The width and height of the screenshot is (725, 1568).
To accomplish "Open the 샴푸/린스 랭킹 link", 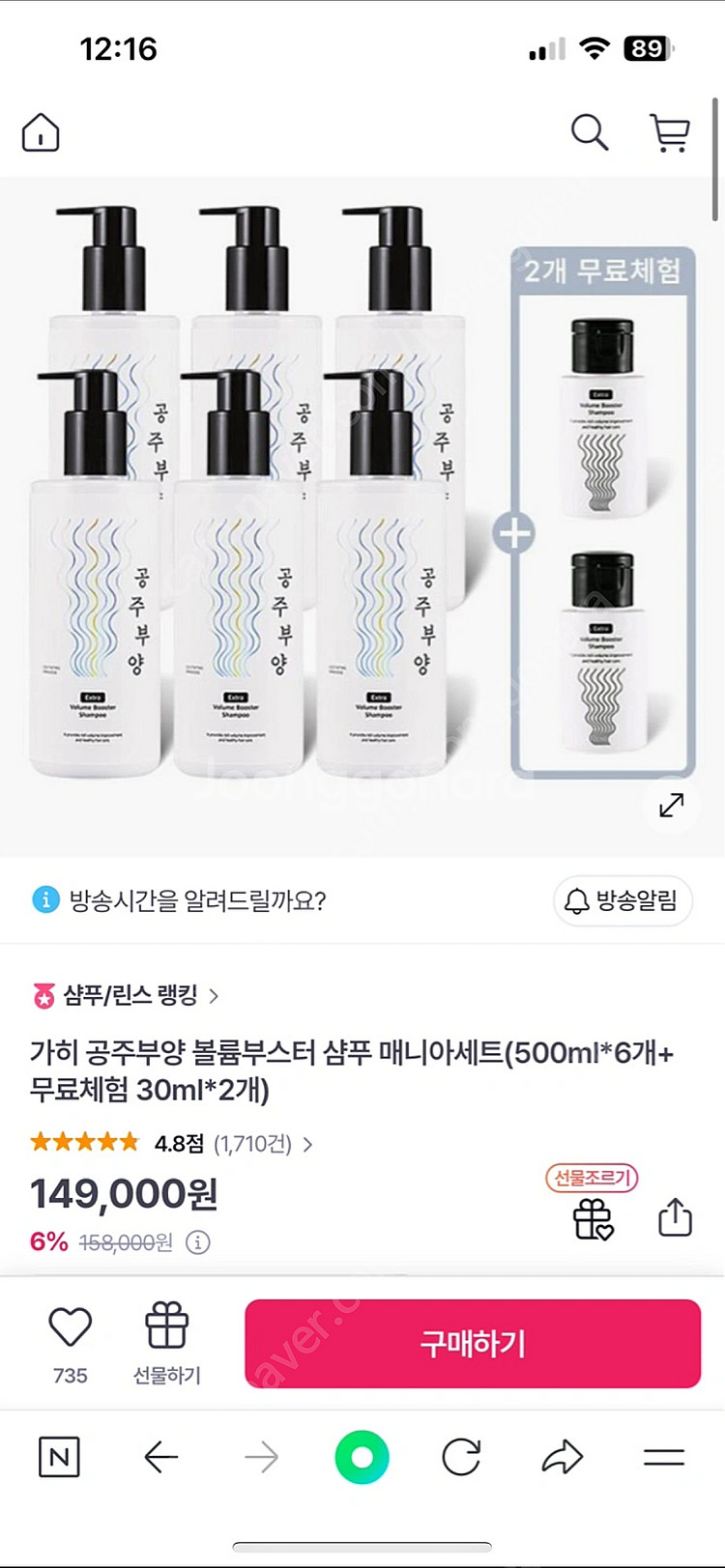I will coord(130,995).
